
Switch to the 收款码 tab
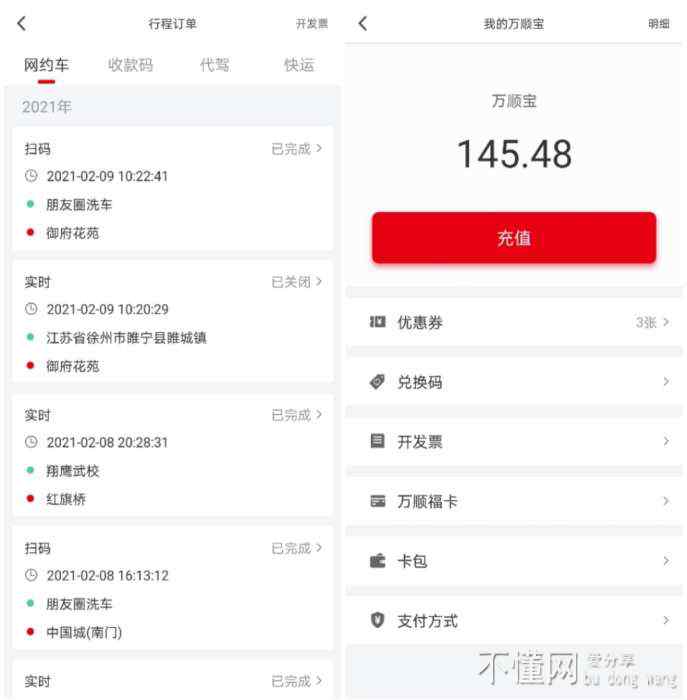tap(131, 65)
